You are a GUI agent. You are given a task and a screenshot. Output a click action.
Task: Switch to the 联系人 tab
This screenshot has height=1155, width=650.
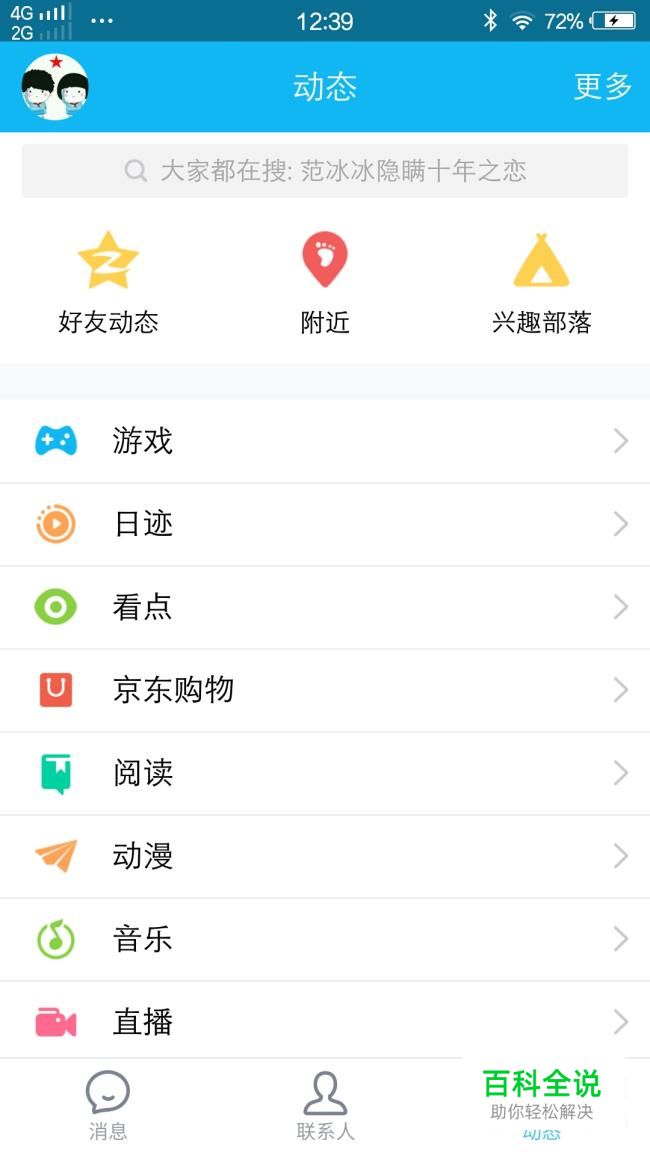tap(325, 1106)
